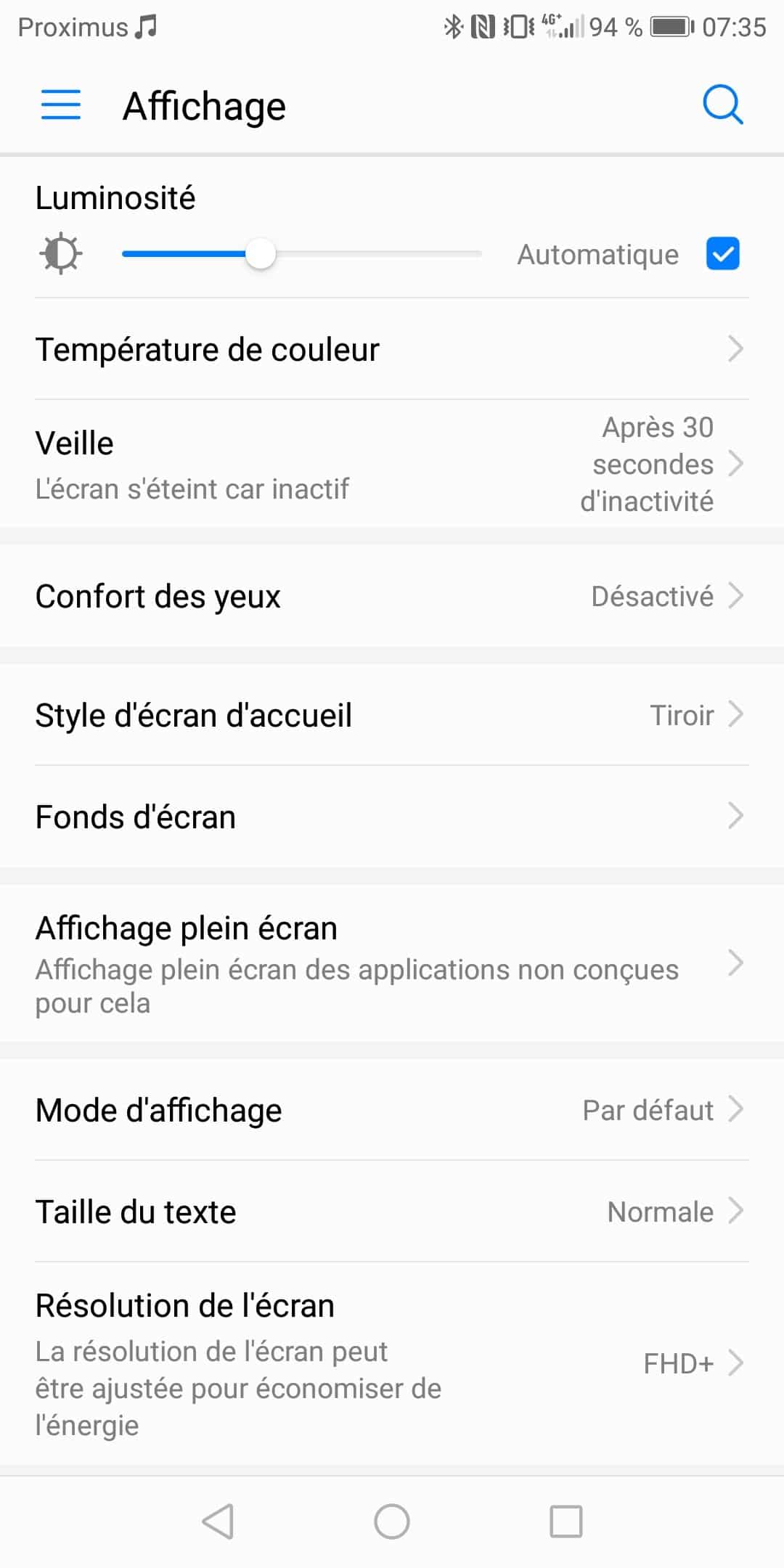Open Résolution de l'écran
The height and width of the screenshot is (1568, 784).
[392, 1364]
